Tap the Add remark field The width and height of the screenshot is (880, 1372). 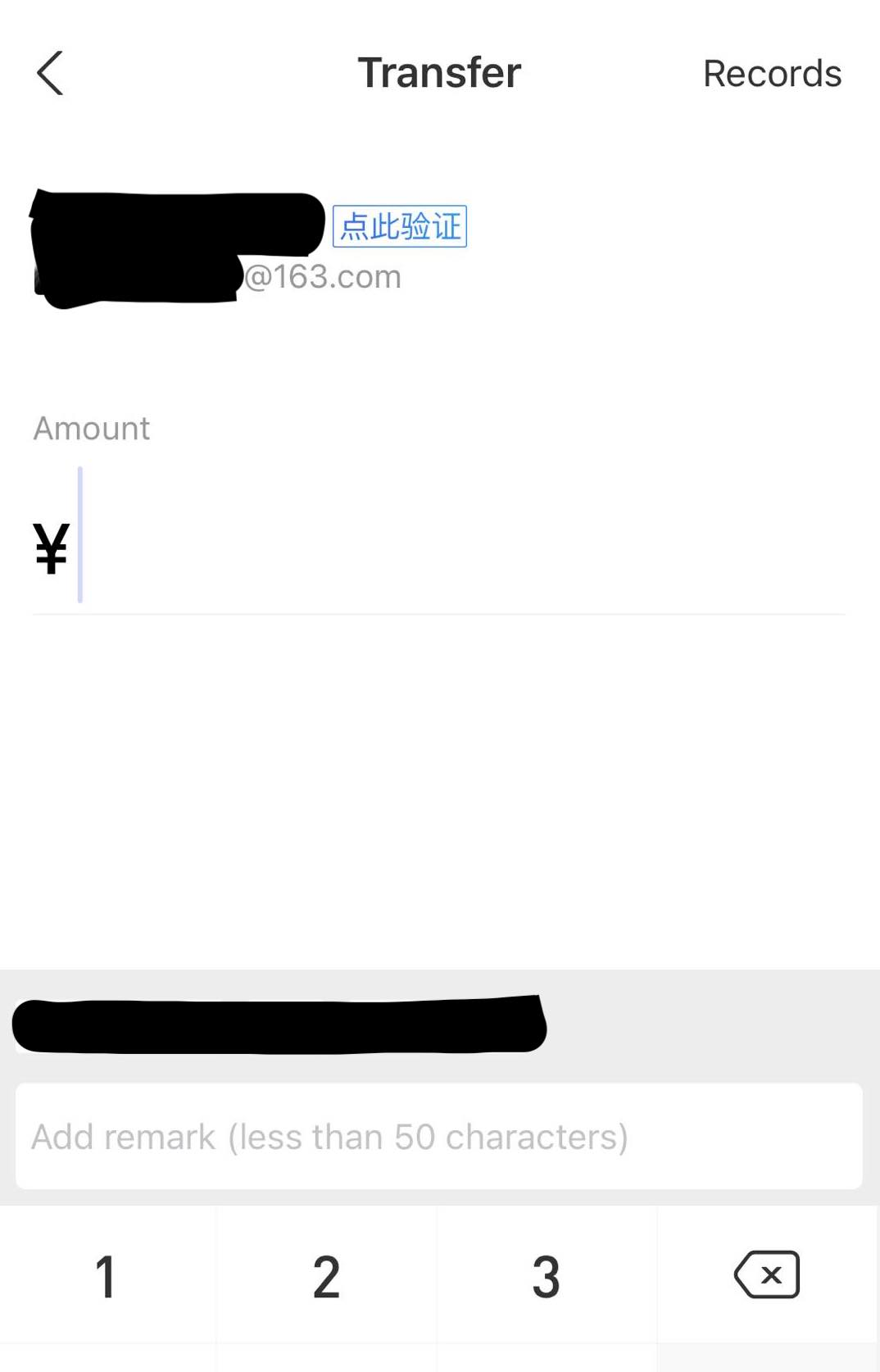pos(438,1136)
